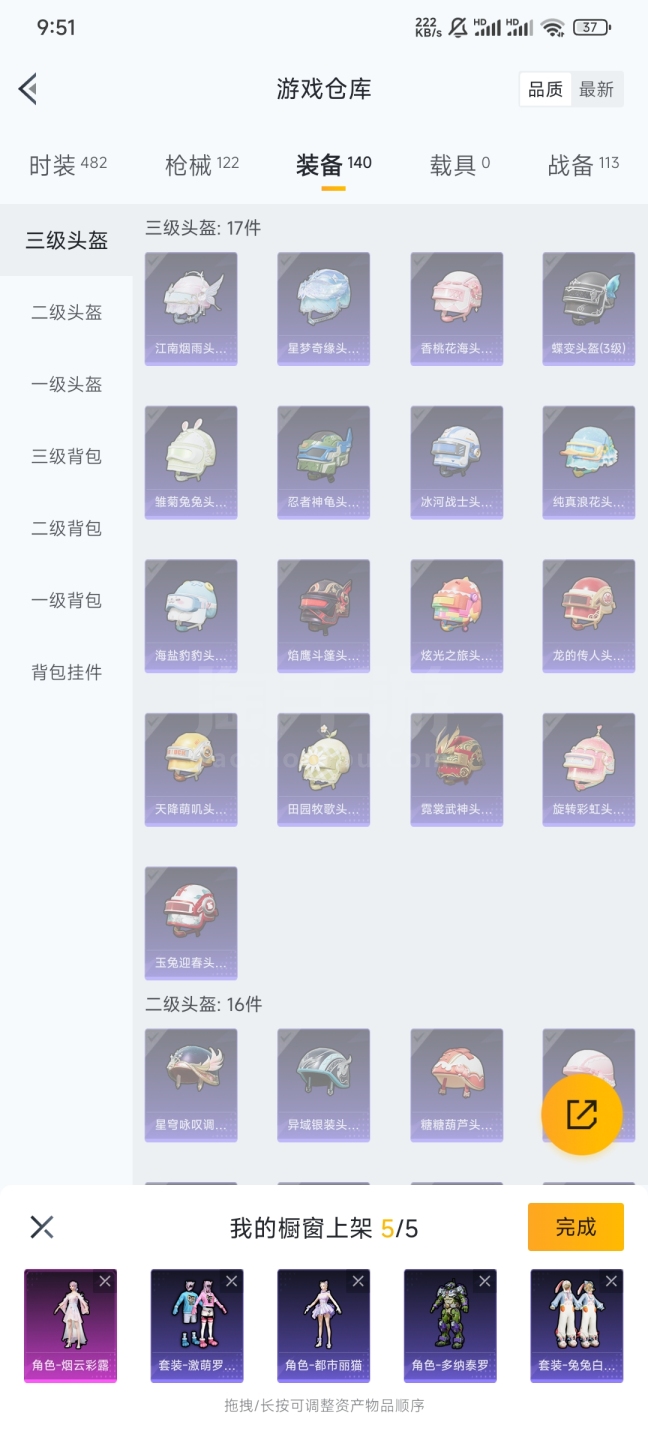This screenshot has height=1440, width=648.
Task: Open the 枪械 tab
Action: pos(201,165)
